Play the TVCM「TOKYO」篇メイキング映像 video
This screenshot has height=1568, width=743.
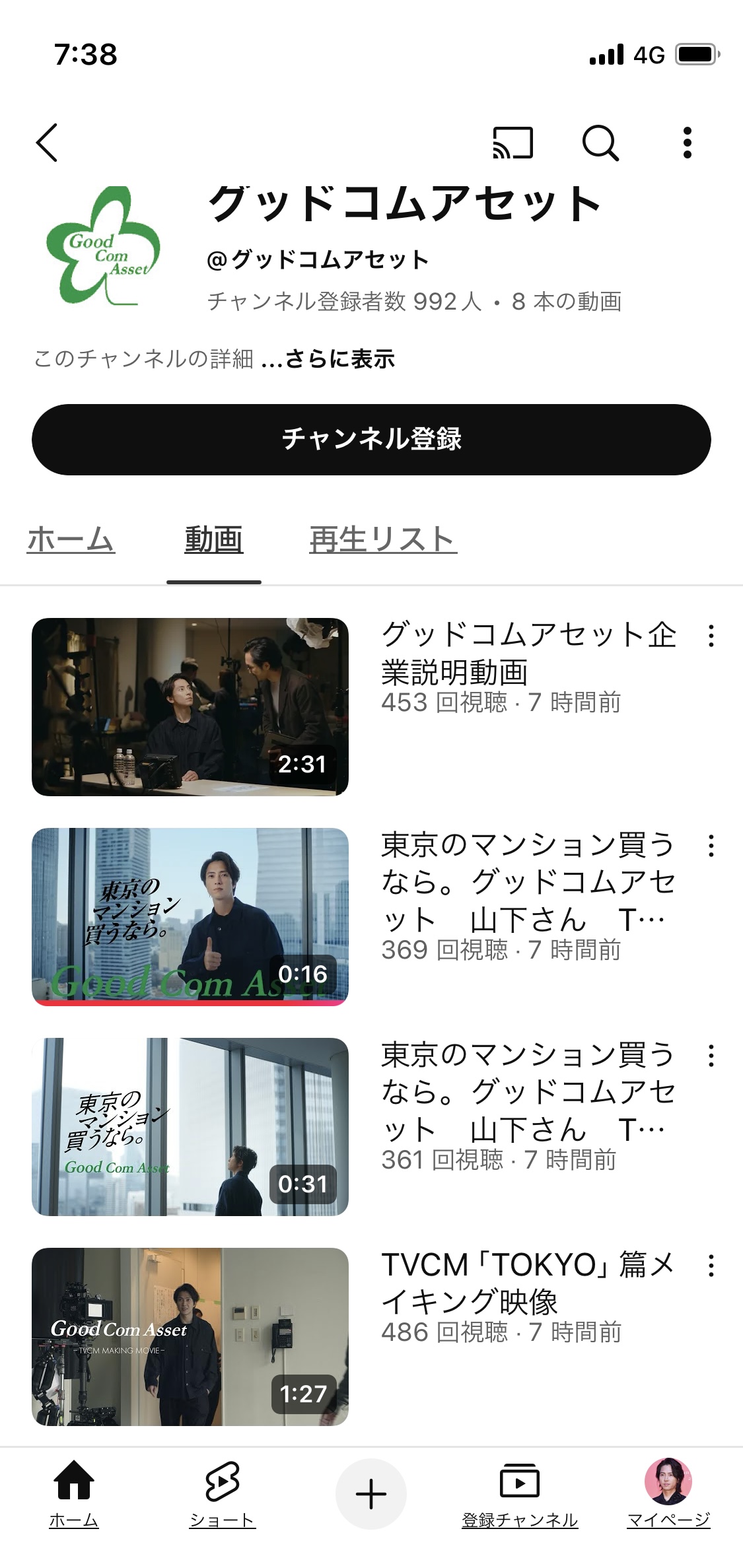point(190,1336)
